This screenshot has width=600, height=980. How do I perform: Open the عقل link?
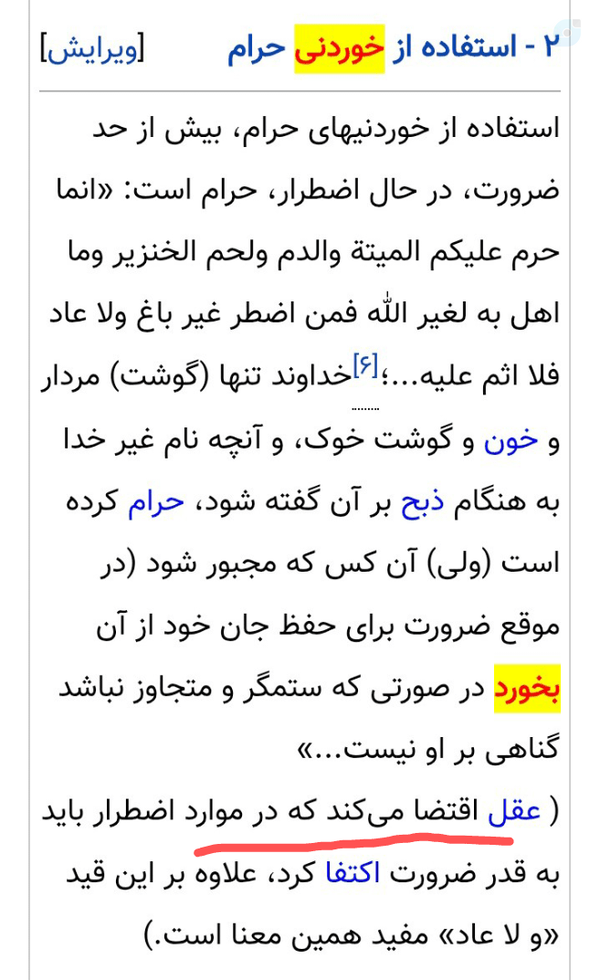point(514,811)
